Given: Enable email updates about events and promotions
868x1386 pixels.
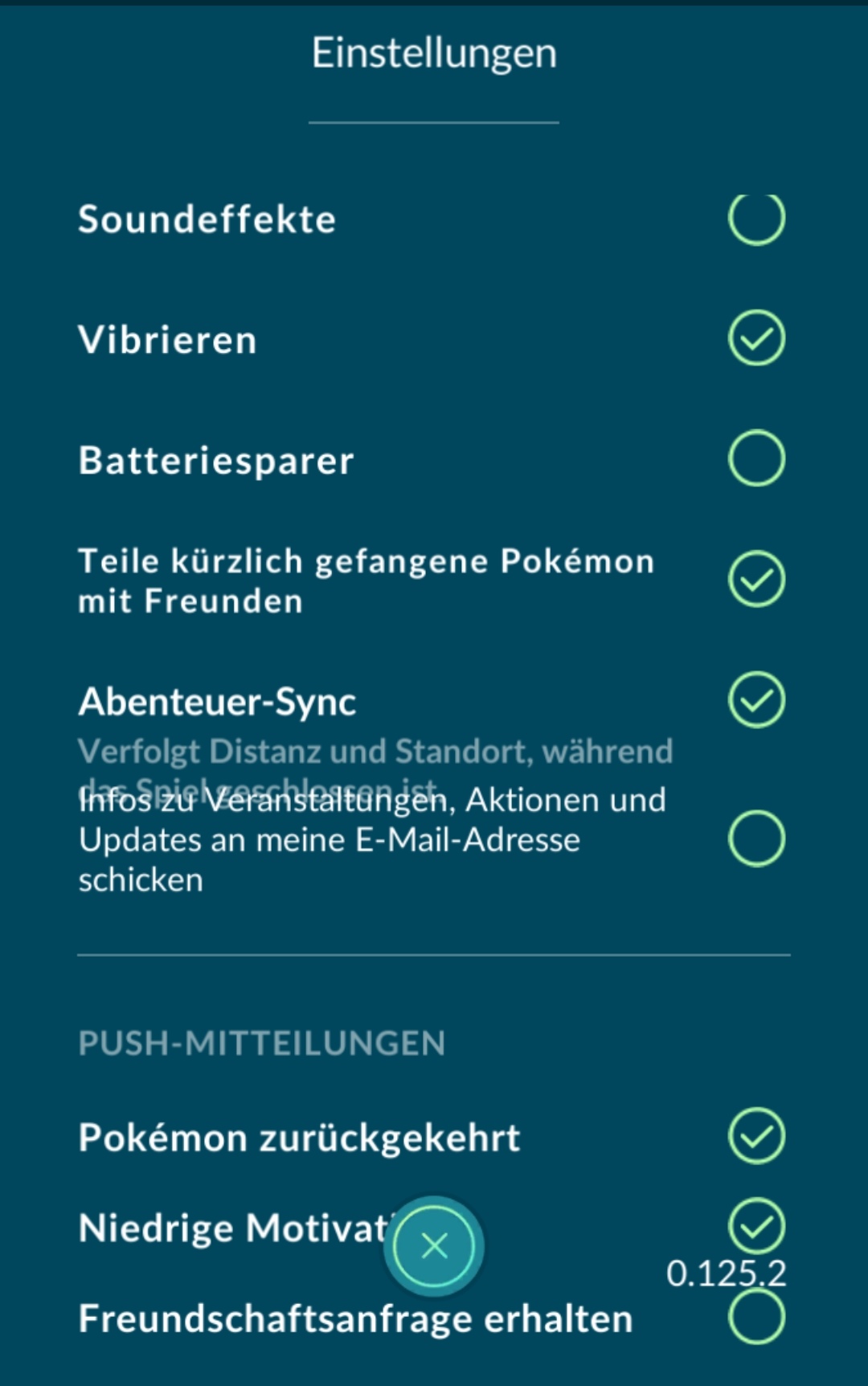Looking at the screenshot, I should (x=755, y=839).
